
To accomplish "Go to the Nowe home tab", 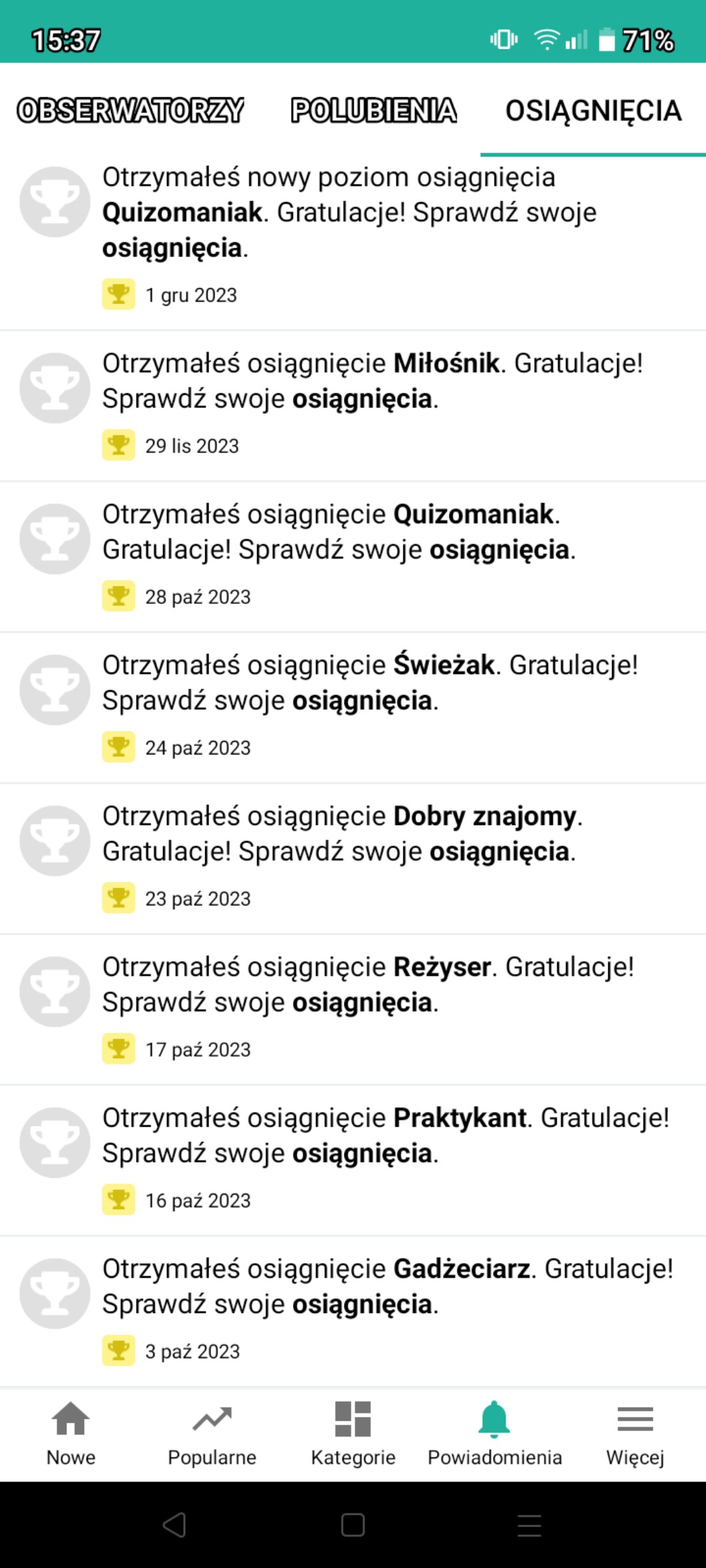I will pyautogui.click(x=71, y=1434).
